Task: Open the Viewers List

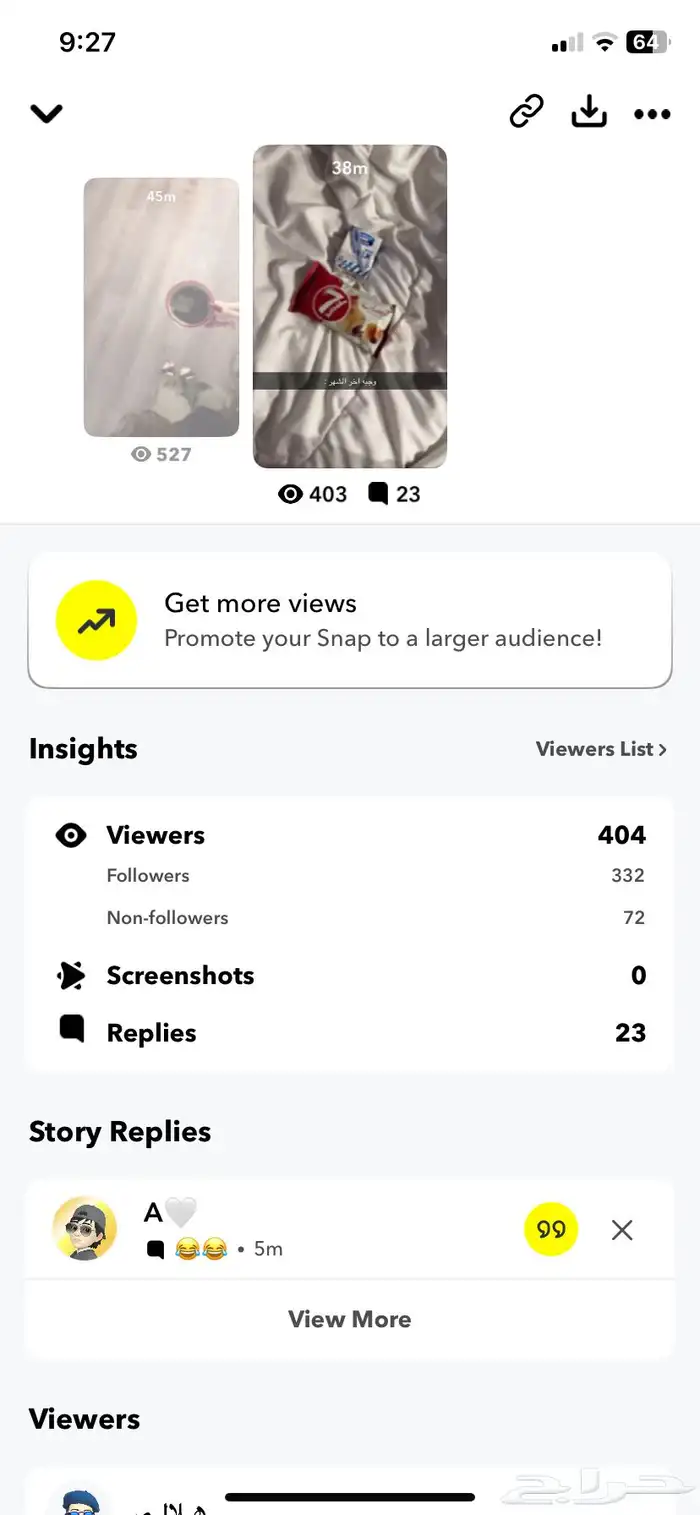Action: (600, 749)
